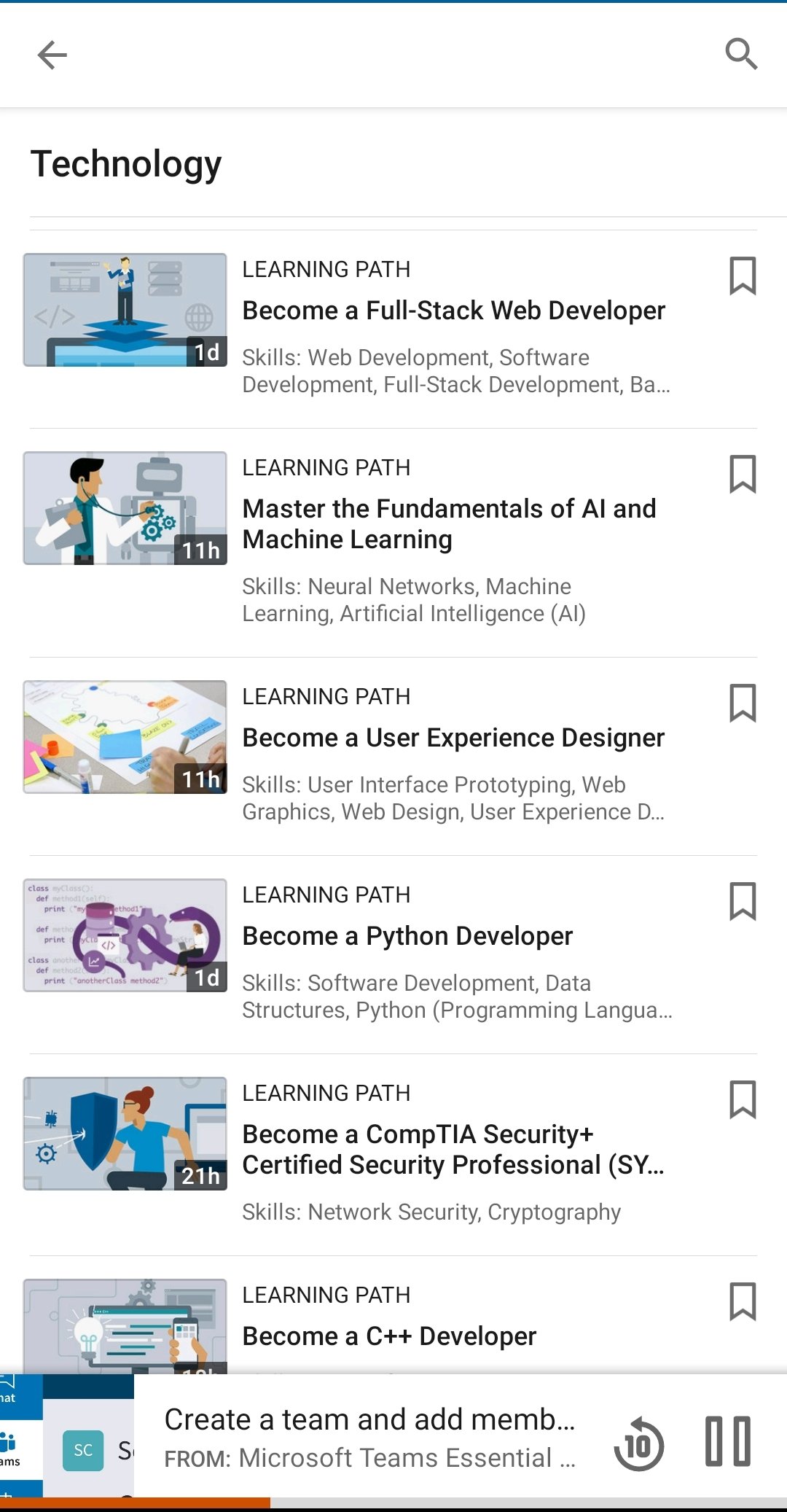Screen dimensions: 787x1512
Task: Go back using the arrow icon
Action: click(52, 55)
